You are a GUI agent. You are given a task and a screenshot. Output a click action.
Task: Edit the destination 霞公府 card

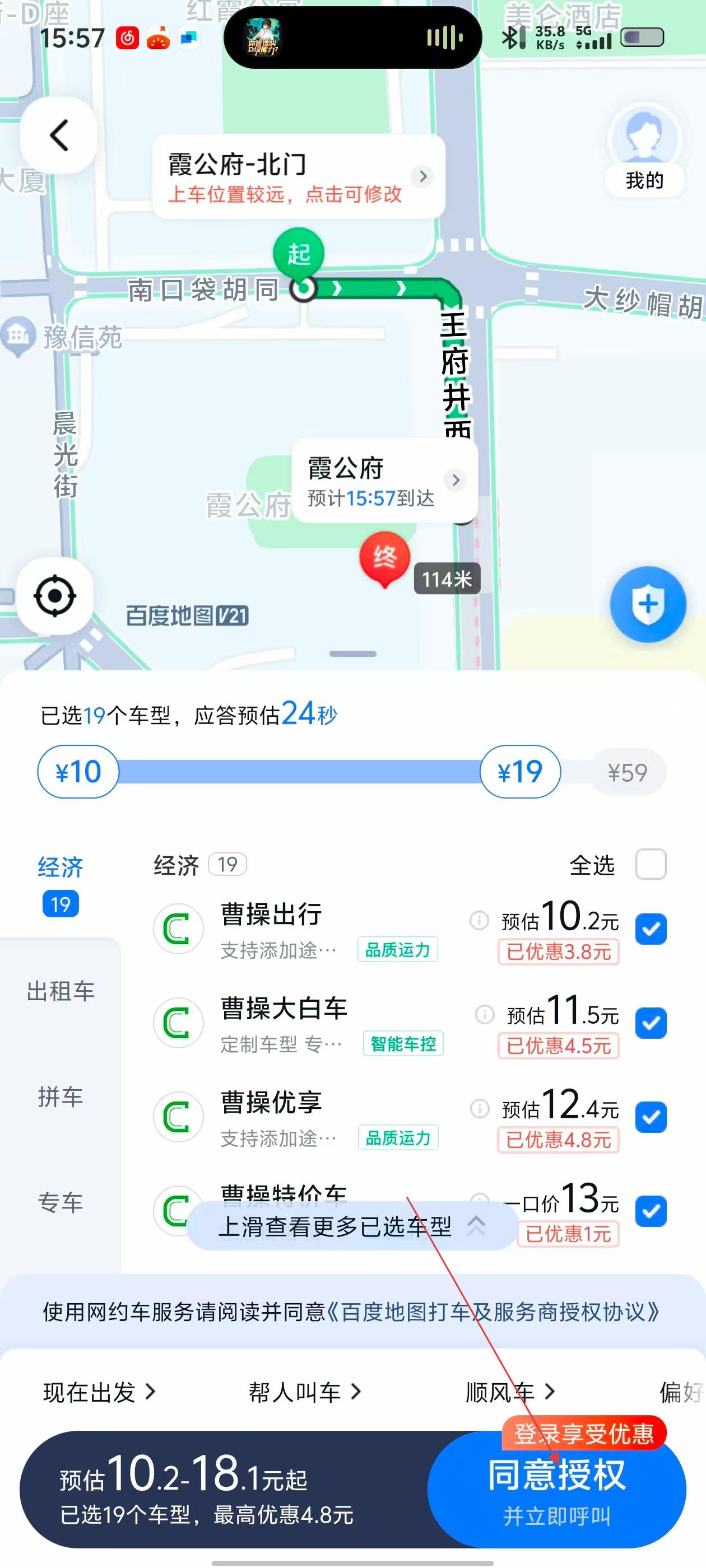click(x=384, y=481)
